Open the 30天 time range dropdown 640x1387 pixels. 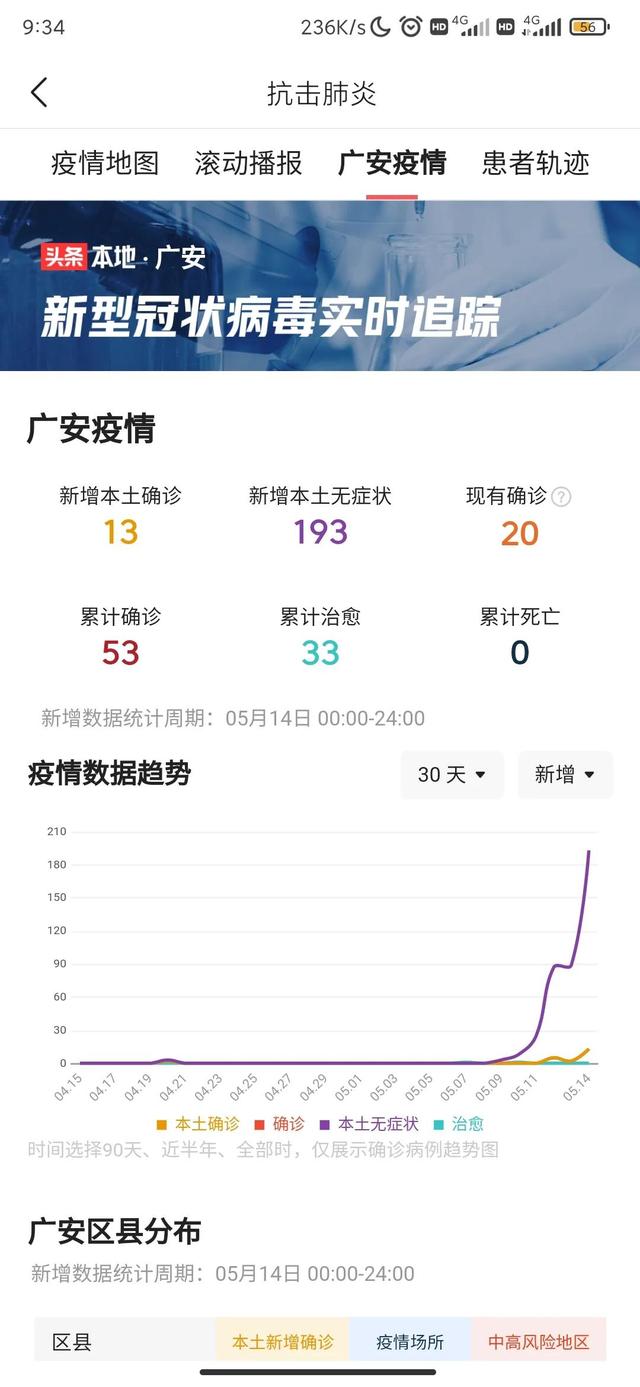[452, 775]
